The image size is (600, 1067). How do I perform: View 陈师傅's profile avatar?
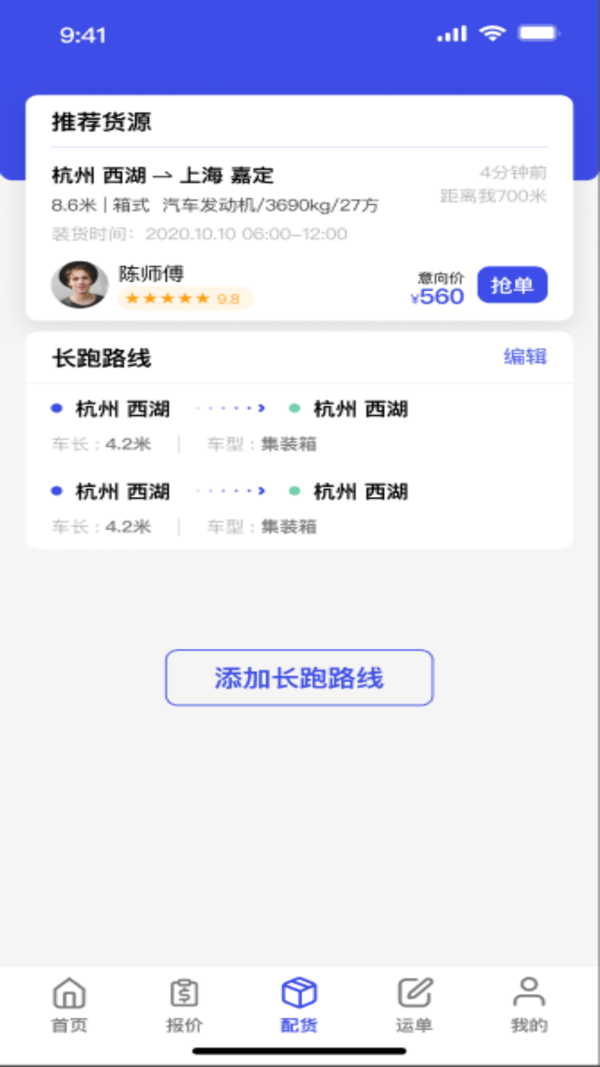(x=80, y=285)
